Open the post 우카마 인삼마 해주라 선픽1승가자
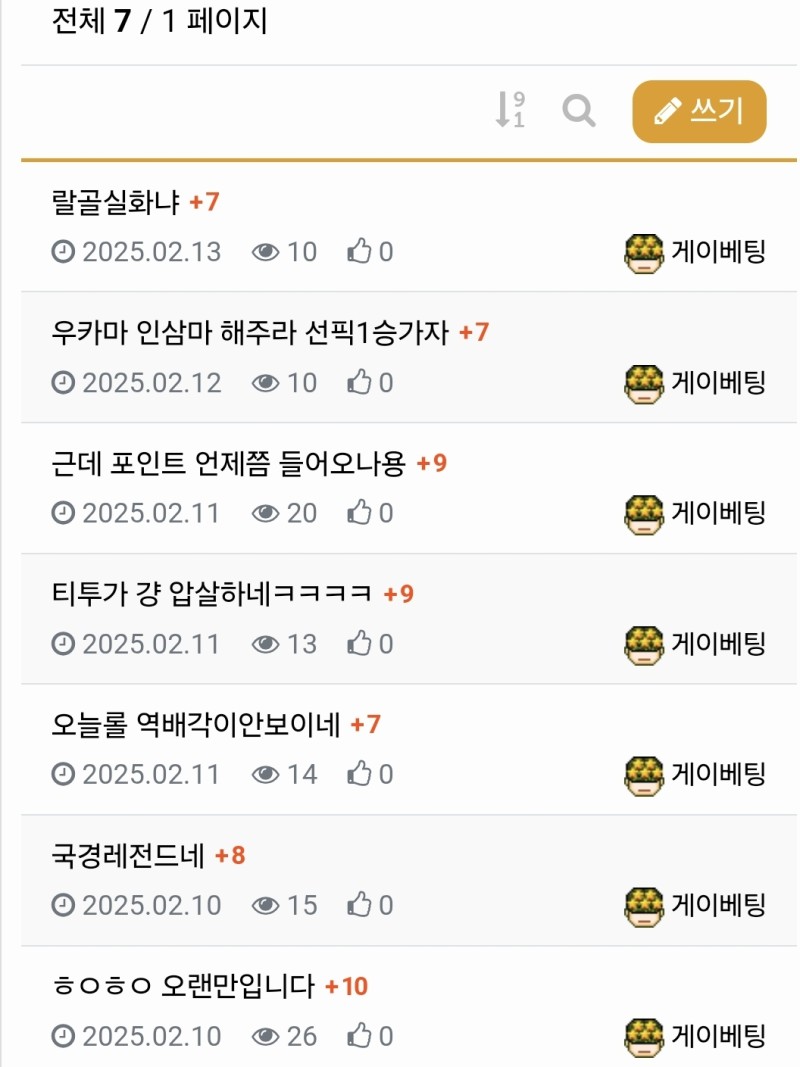This screenshot has width=800, height=1067. tap(250, 332)
